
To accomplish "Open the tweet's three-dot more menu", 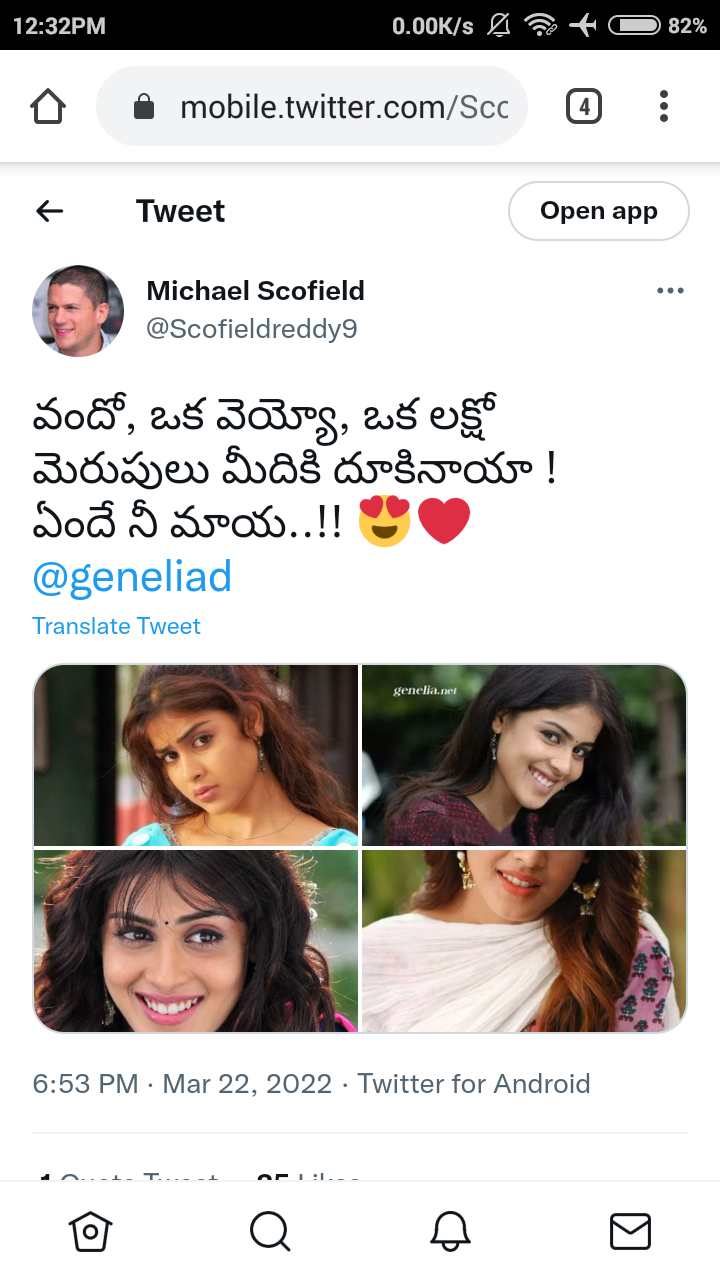I will tap(670, 291).
